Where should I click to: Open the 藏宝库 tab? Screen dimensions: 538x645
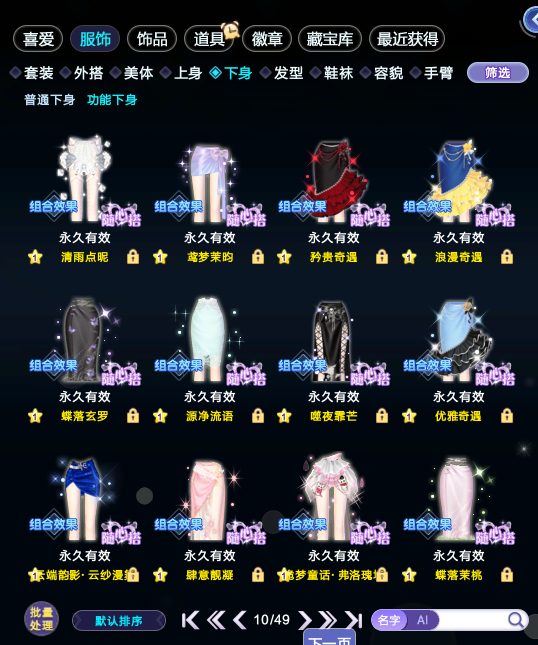coord(329,39)
